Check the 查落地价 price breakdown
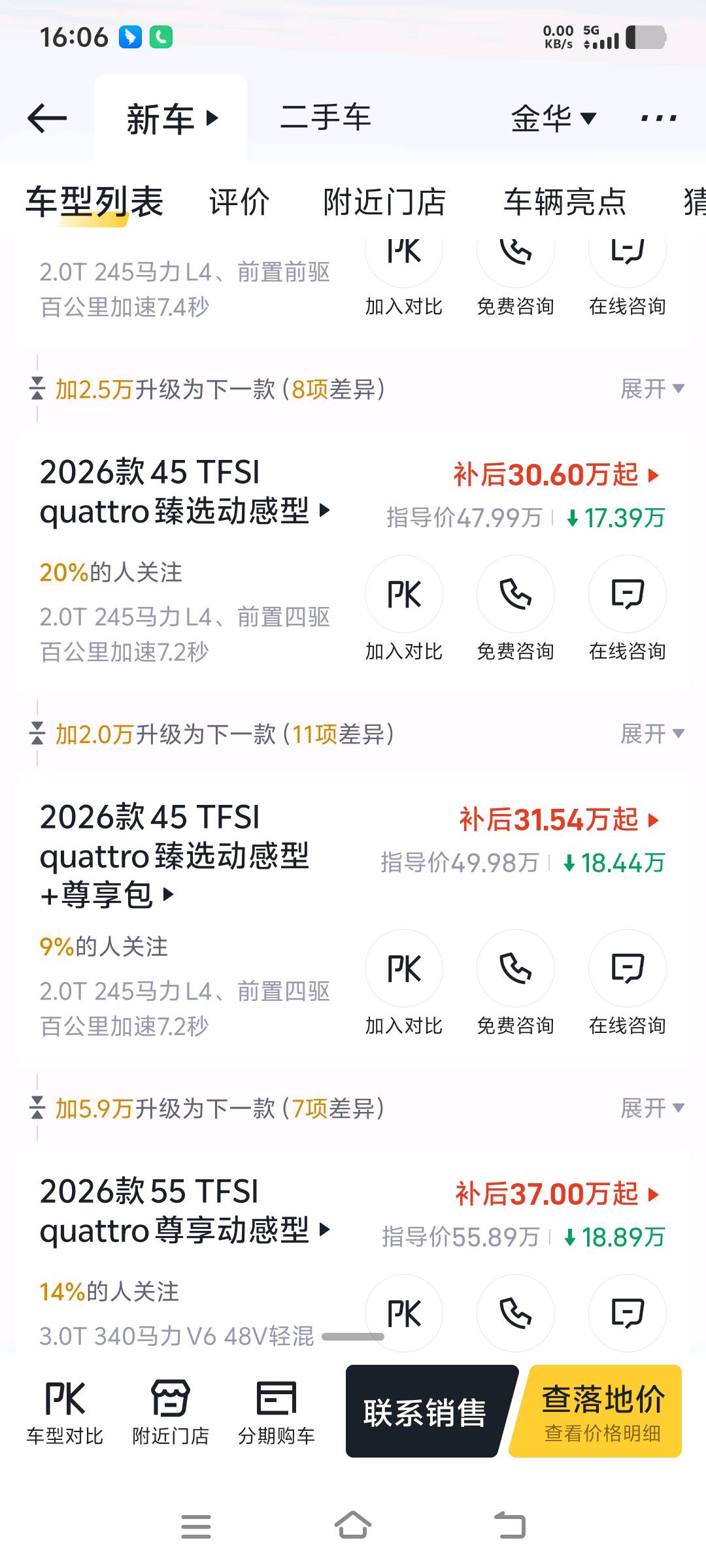 (x=602, y=1411)
